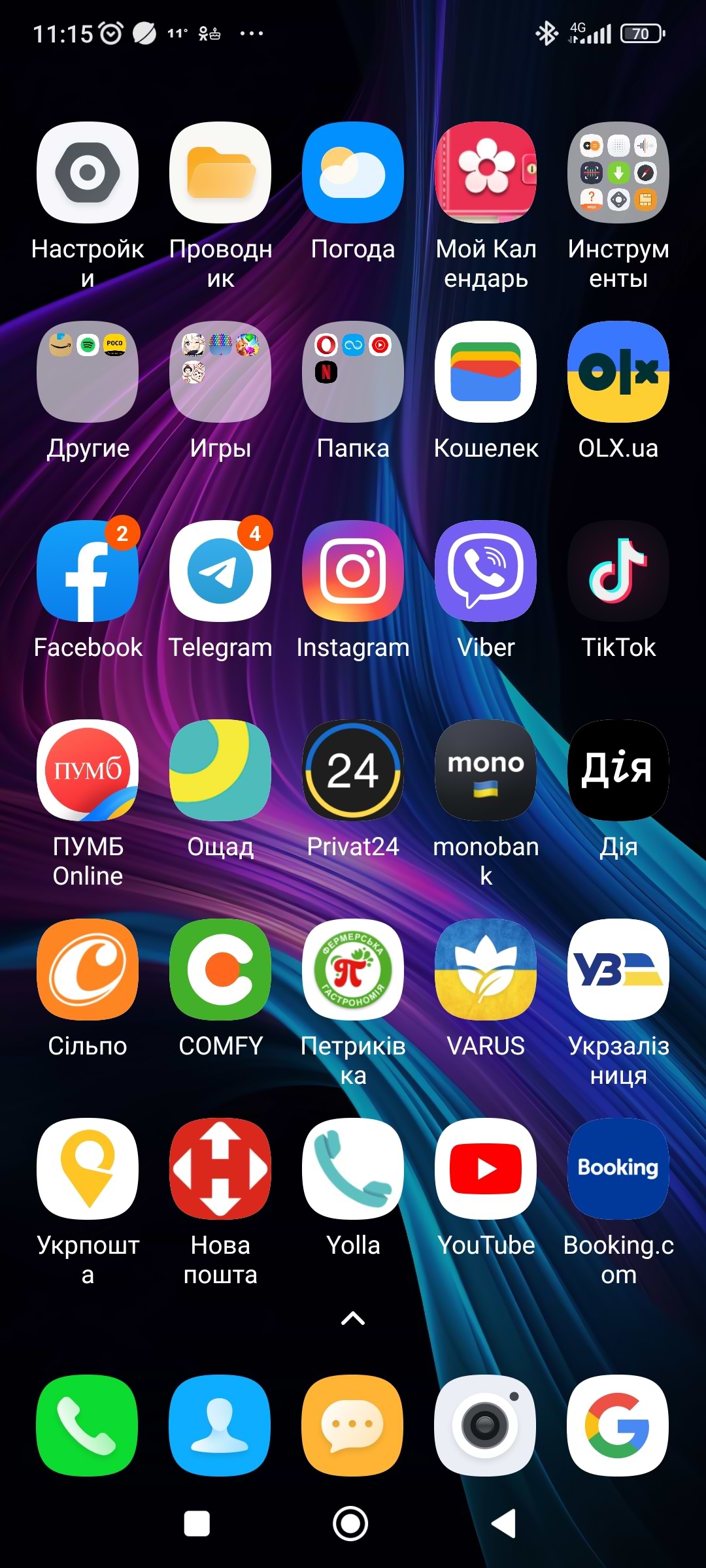Open the Кошелек wallet app
This screenshot has height=1568, width=706.
tap(486, 372)
